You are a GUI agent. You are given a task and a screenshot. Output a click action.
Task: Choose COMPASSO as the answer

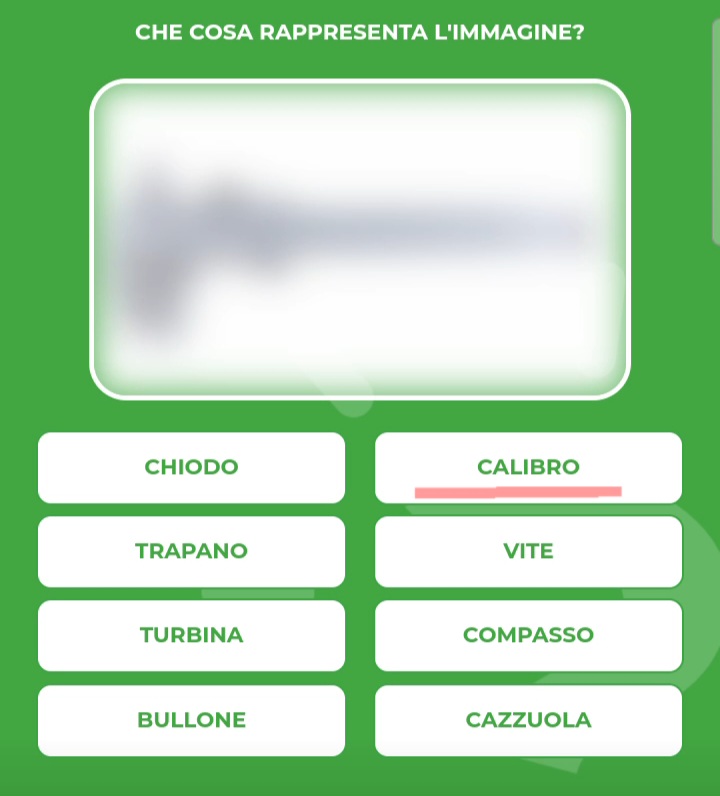click(528, 635)
